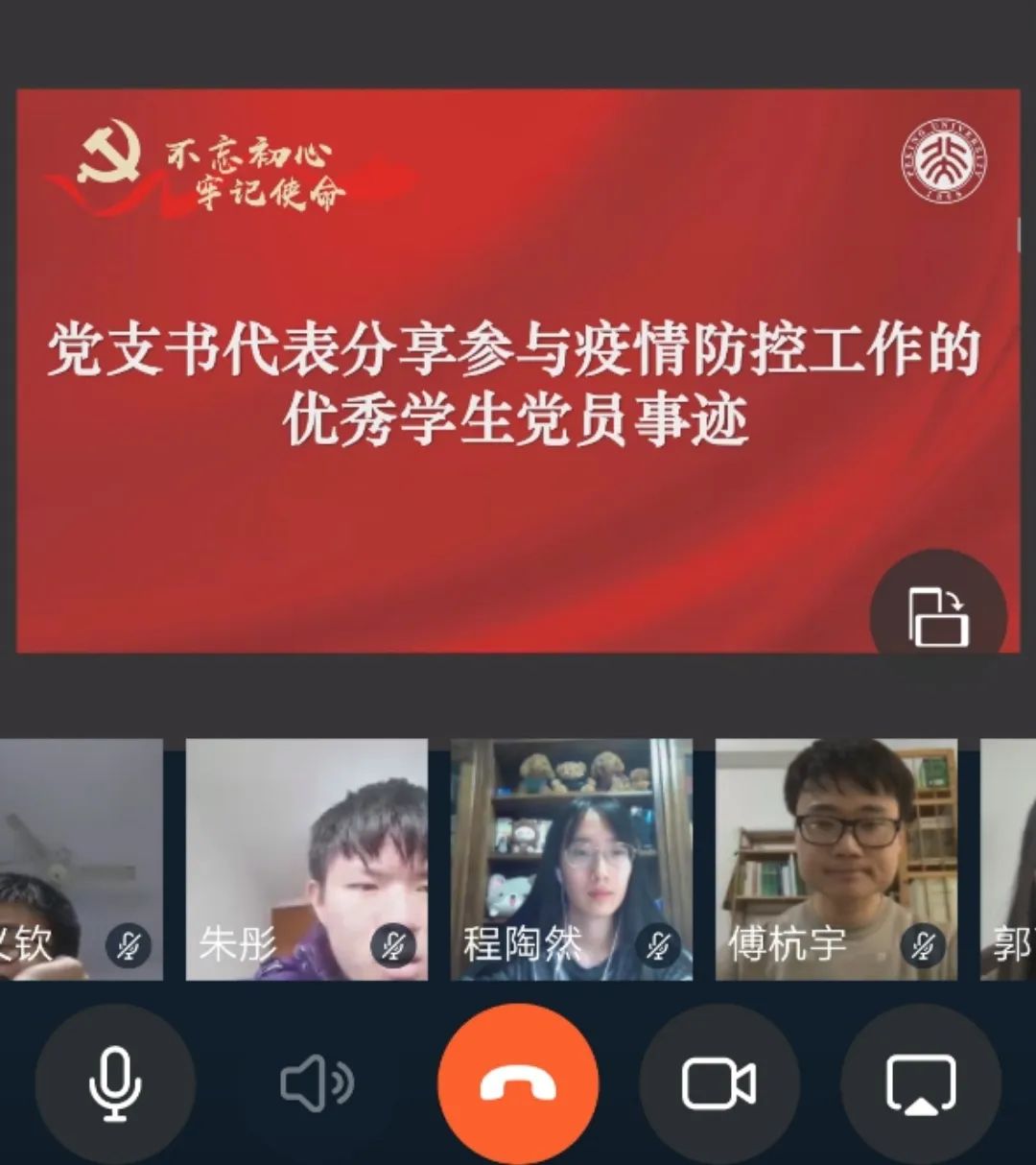This screenshot has height=1165, width=1036.
Task: Toggle the video camera
Action: click(x=718, y=1084)
